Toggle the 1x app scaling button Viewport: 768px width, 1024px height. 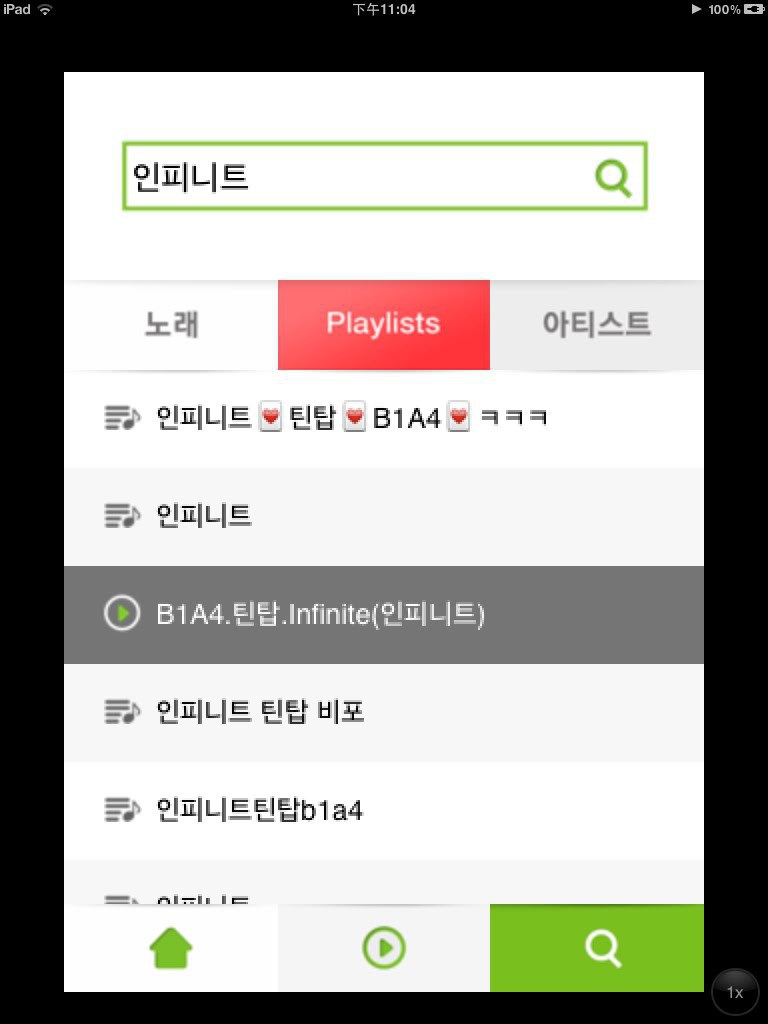click(735, 993)
